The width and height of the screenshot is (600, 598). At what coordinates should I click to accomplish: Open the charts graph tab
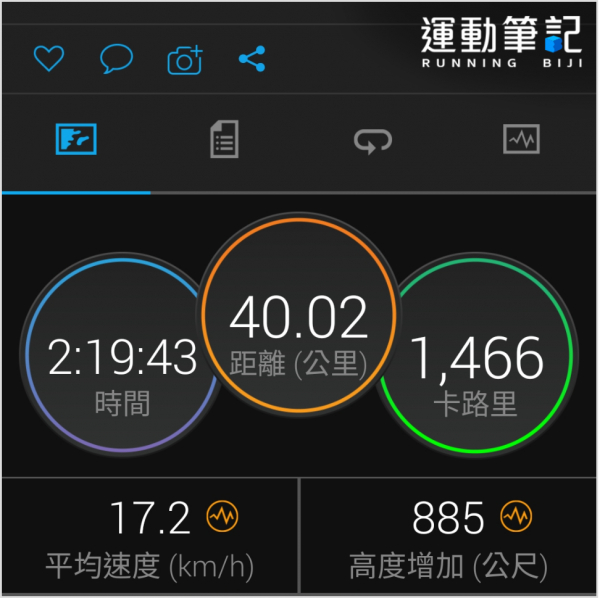pos(522,140)
